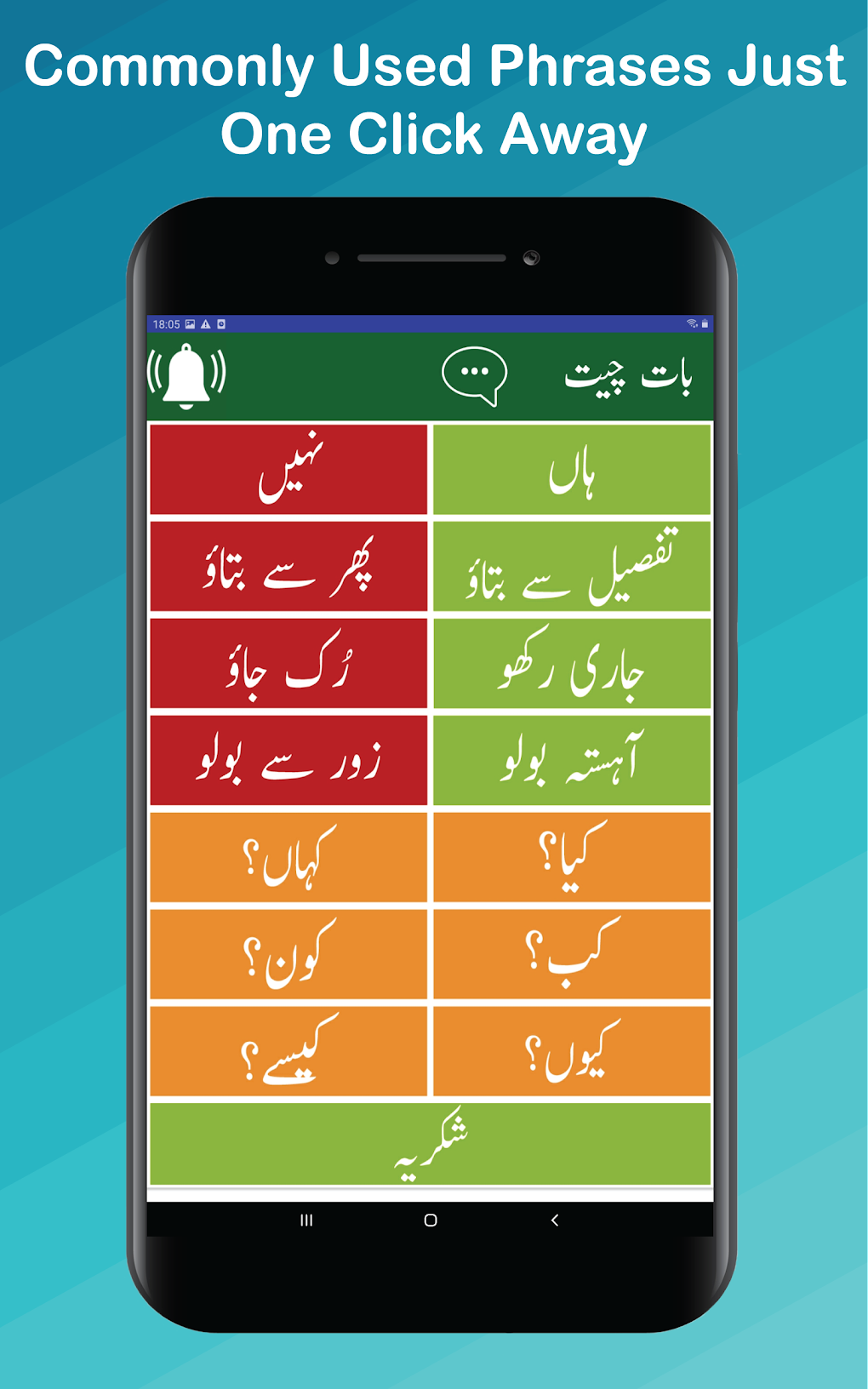868x1389 pixels.
Task: Tap the Wi-Fi status icon
Action: [x=691, y=323]
